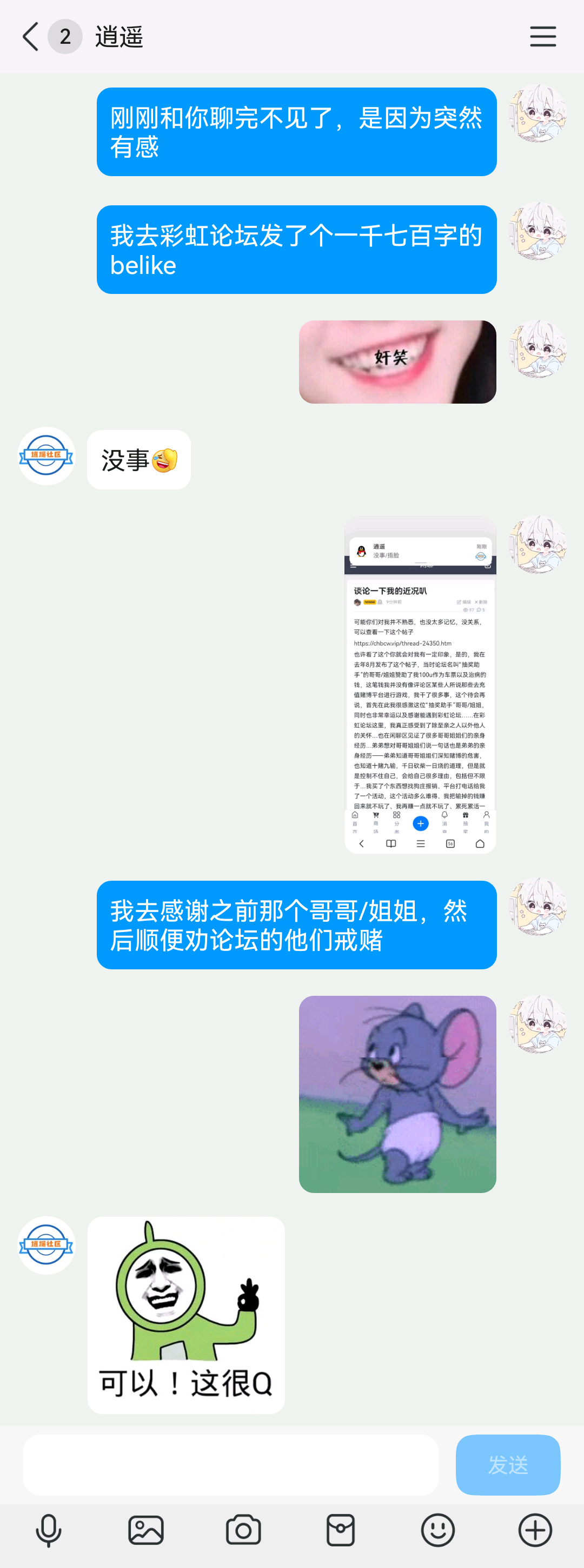Screen dimensions: 584x1568
Task: Tap 逍遥's avatar beside 没事 message
Action: pyautogui.click(x=47, y=456)
